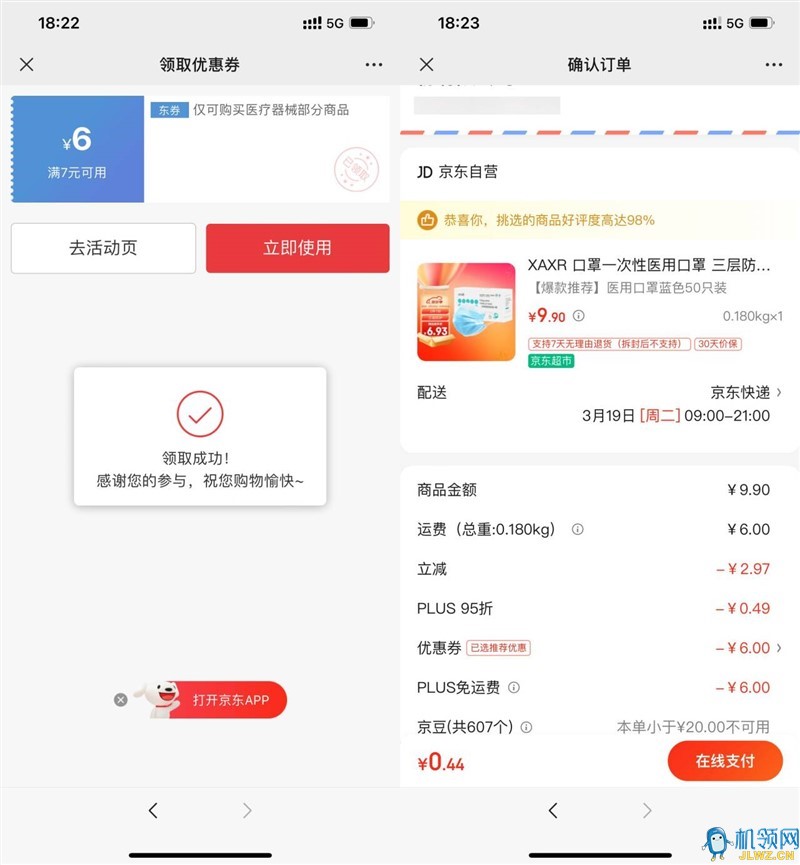Close the 确认订单 page

(427, 65)
